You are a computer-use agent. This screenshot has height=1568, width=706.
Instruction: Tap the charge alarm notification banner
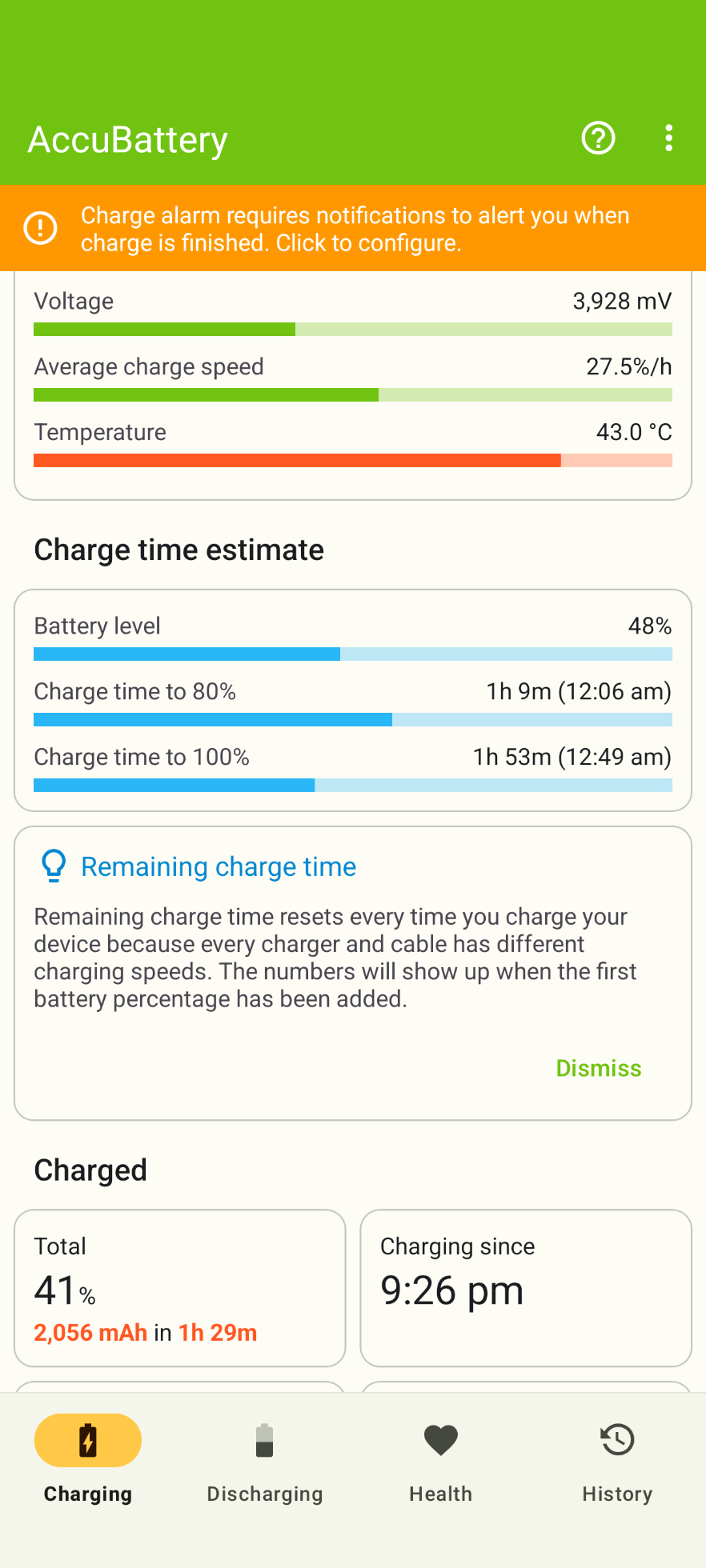[x=352, y=229]
